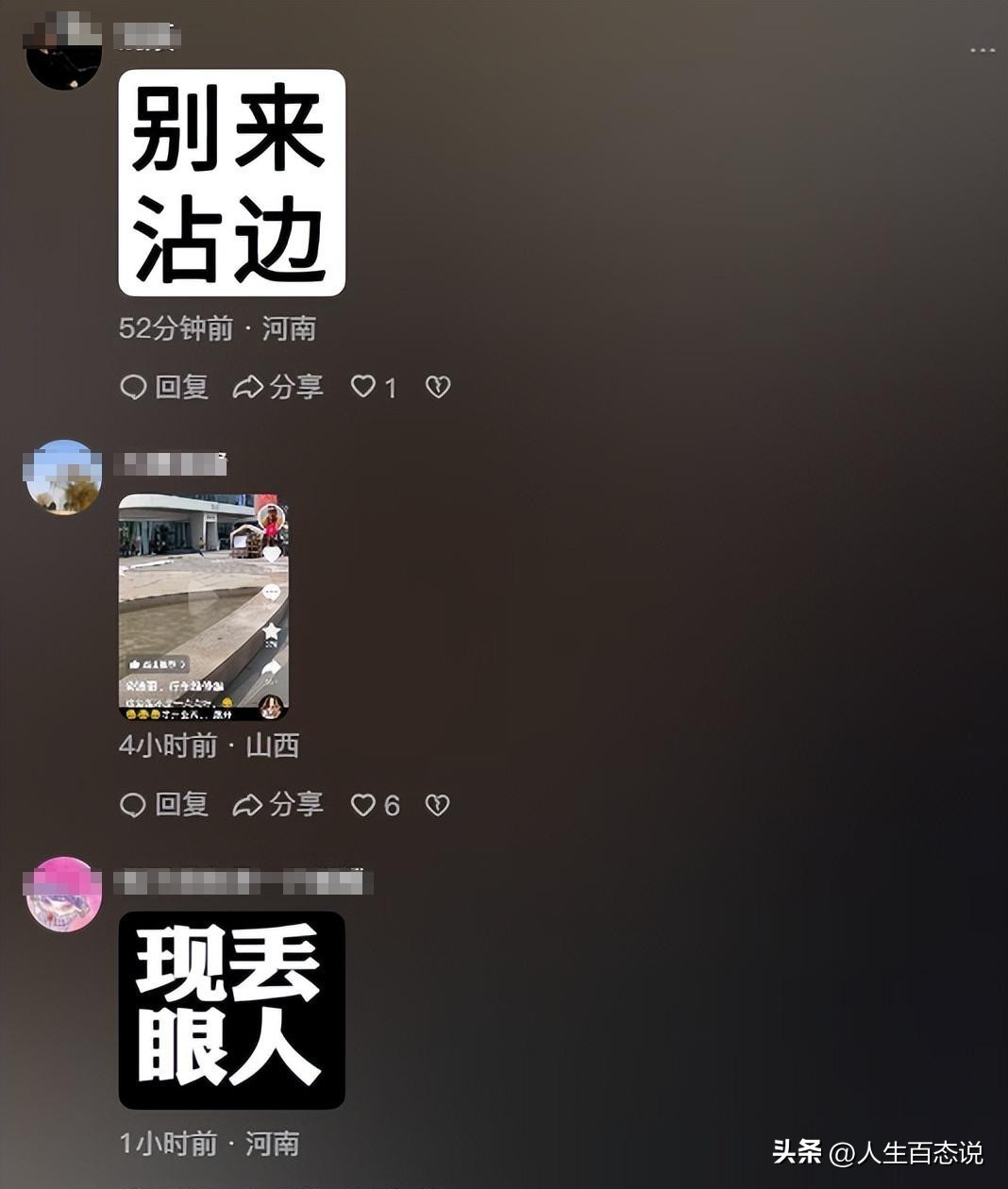Image resolution: width=1008 pixels, height=1189 pixels.
Task: Like the 山西 comment with 6 likes
Action: [364, 804]
